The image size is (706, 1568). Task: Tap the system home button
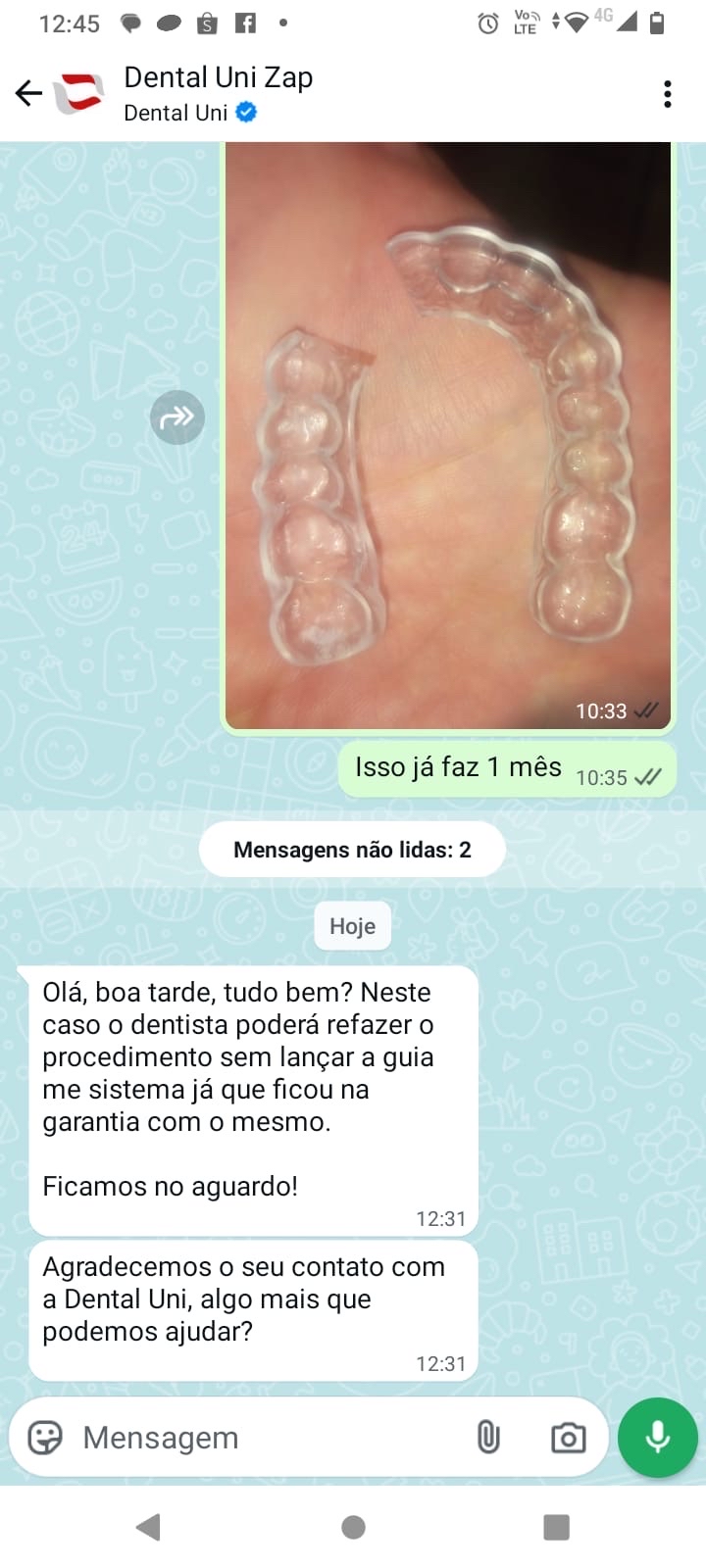pyautogui.click(x=353, y=1527)
